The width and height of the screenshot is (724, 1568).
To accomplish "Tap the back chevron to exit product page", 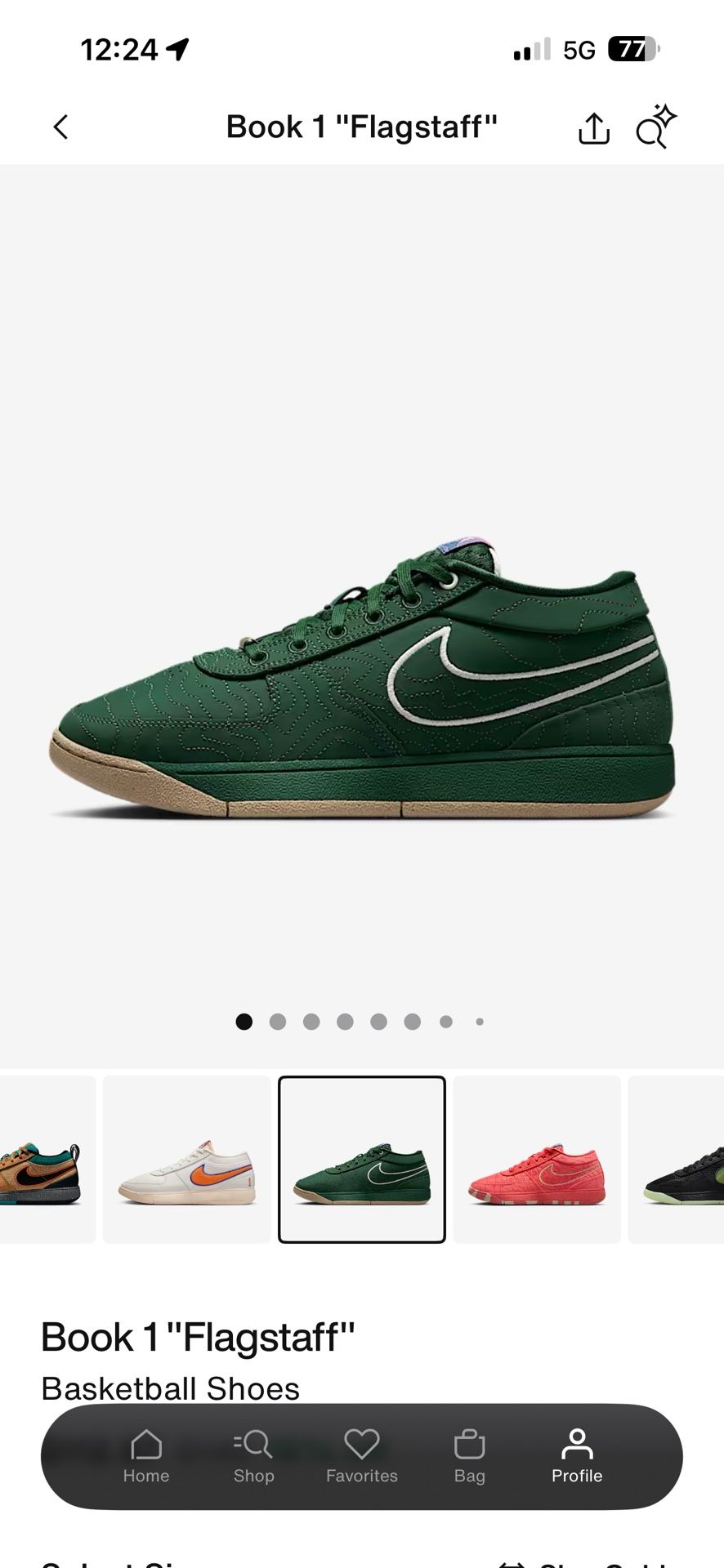I will coord(60,127).
